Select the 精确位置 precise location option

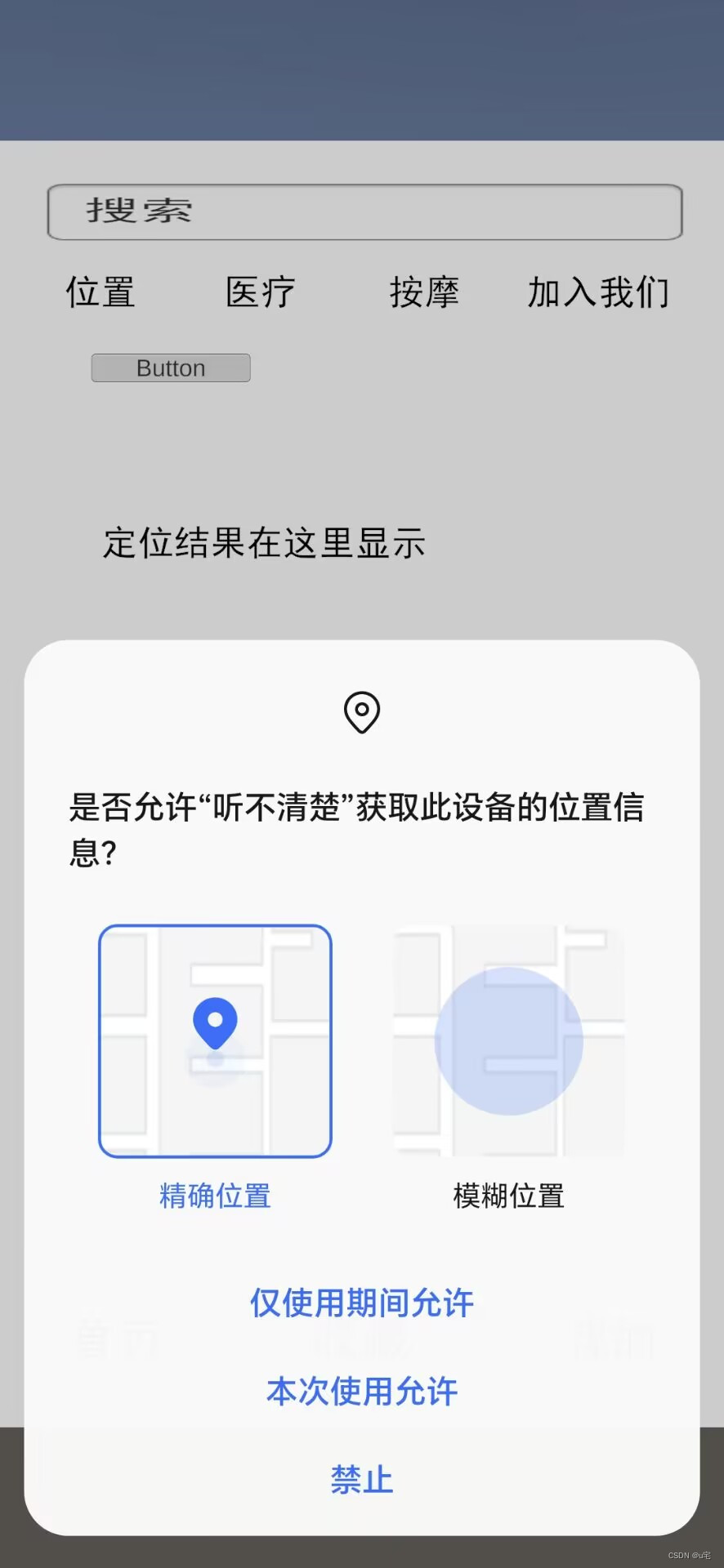coord(215,1041)
